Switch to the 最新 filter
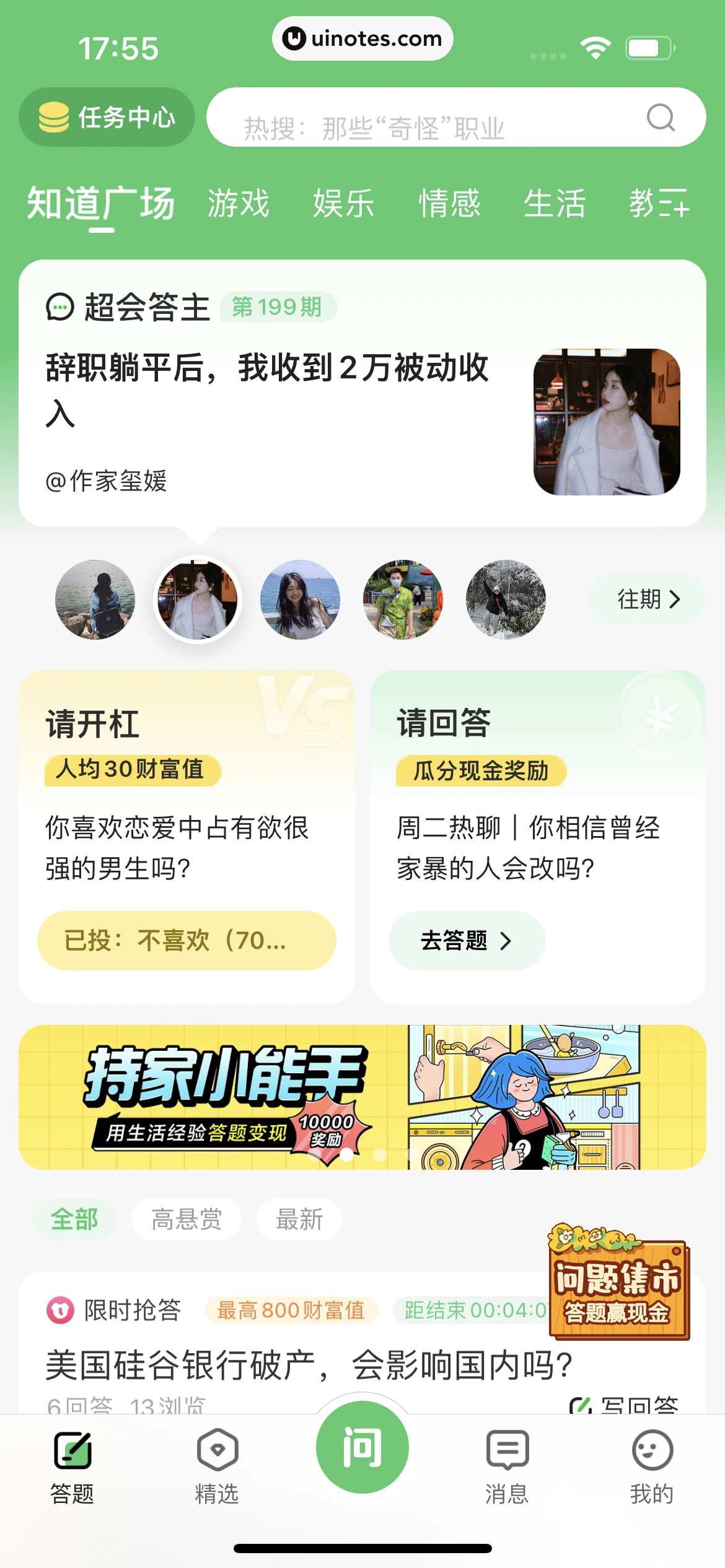The width and height of the screenshot is (725, 1568). [299, 1218]
